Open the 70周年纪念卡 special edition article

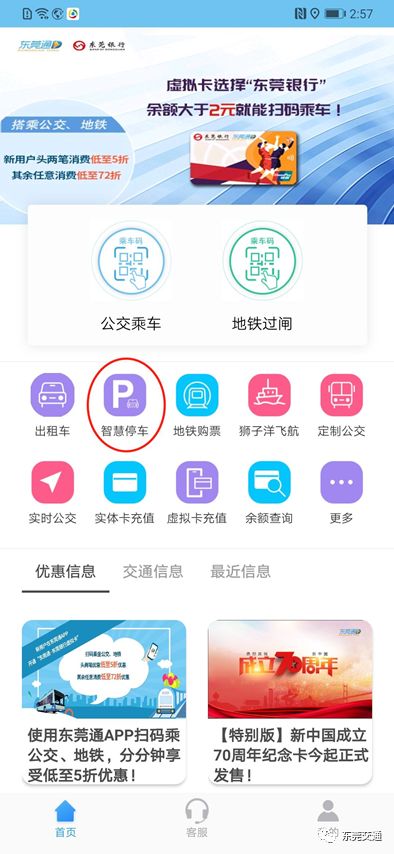coord(290,702)
